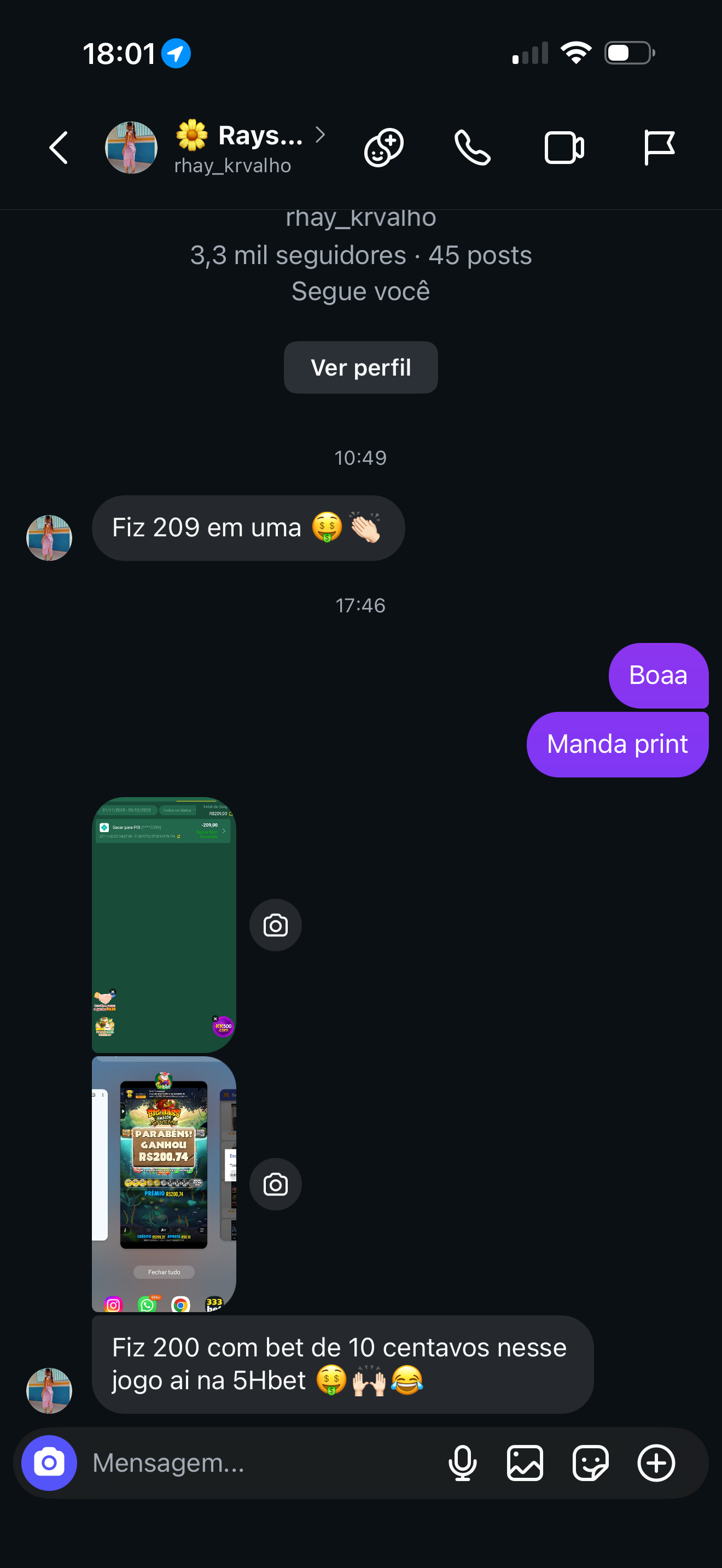Focus the Mensagem text field
Screen dimensions: 722x1568
[x=255, y=1462]
